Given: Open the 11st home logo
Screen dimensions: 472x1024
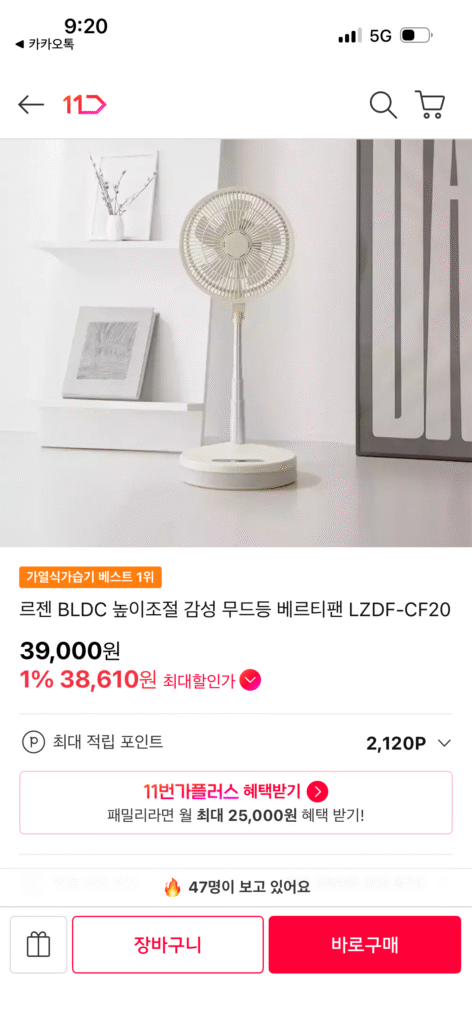Looking at the screenshot, I should tap(84, 104).
